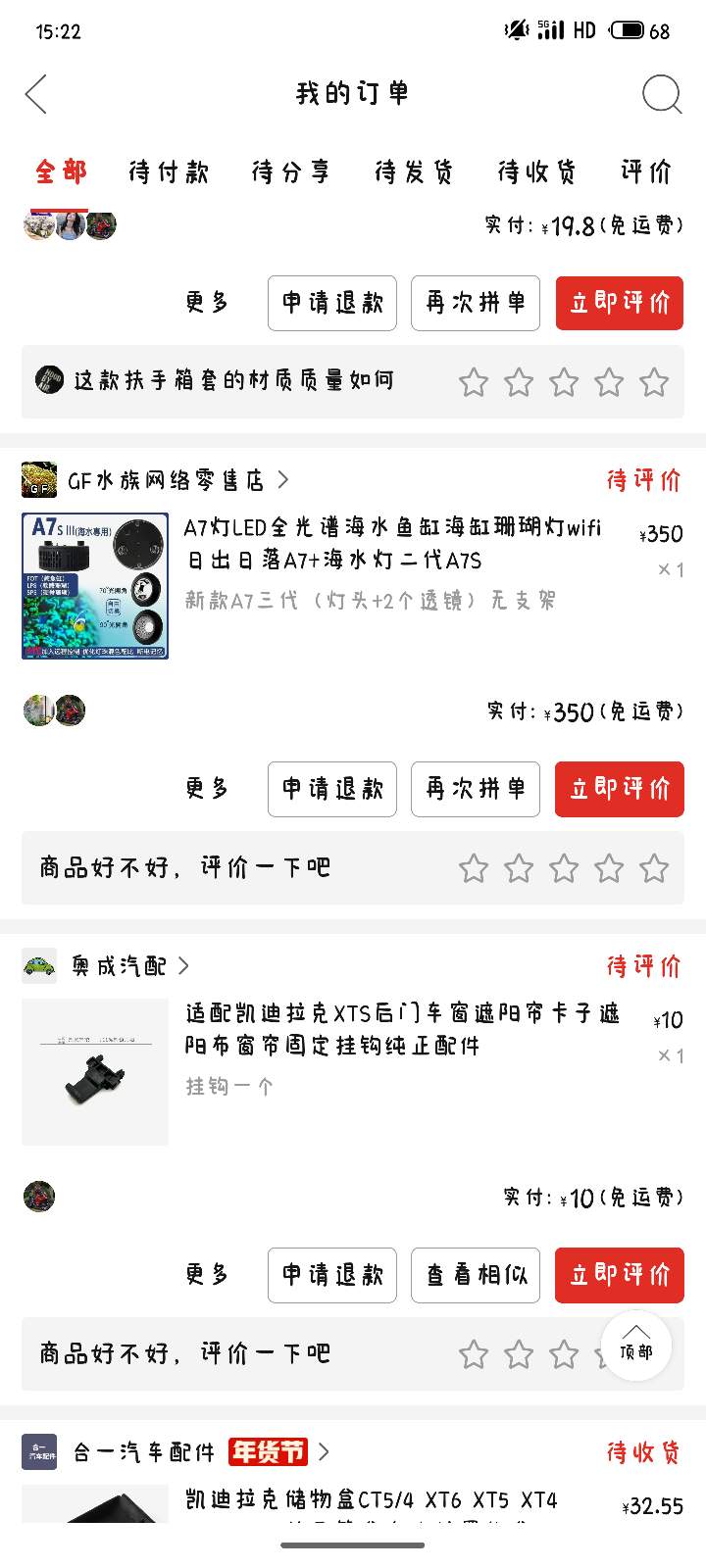Screen dimensions: 706x1568
Task: Go back from 我的订单 page
Action: [36, 94]
